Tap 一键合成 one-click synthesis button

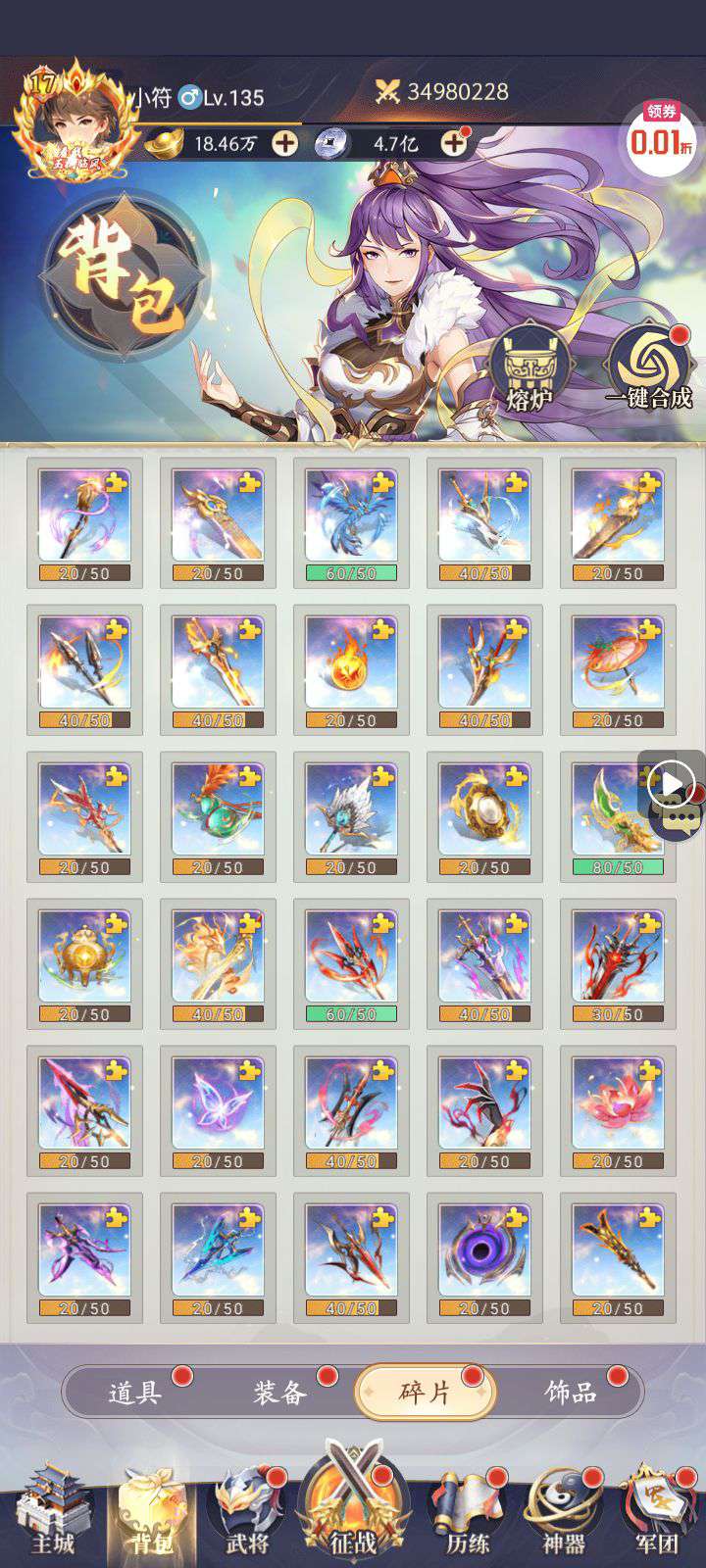click(649, 367)
